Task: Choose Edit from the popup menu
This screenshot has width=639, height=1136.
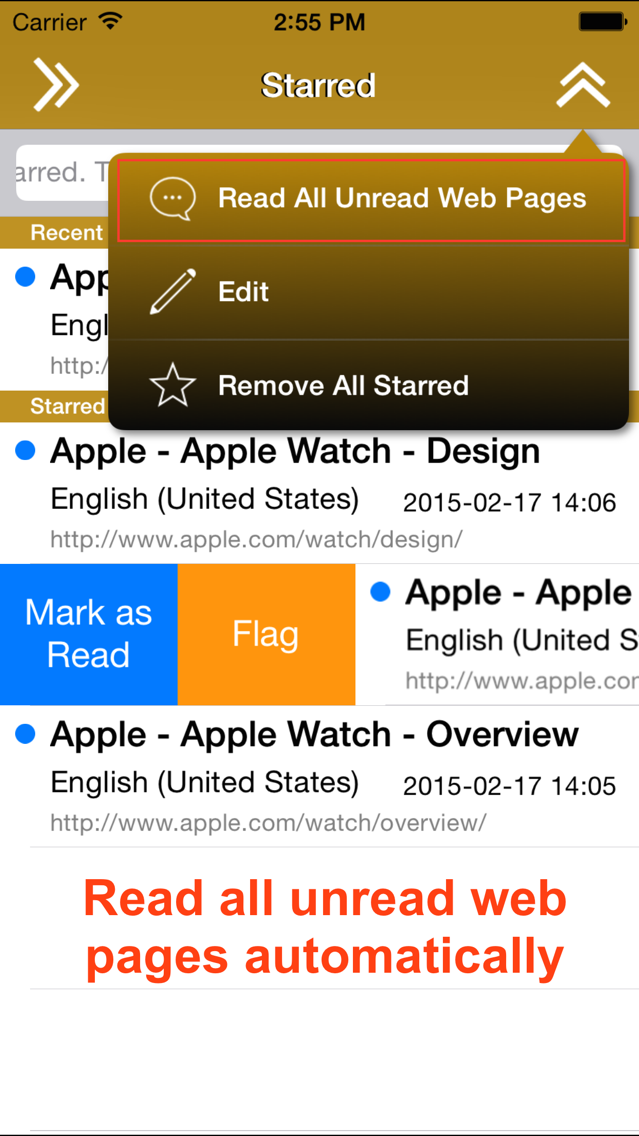Action: [368, 292]
